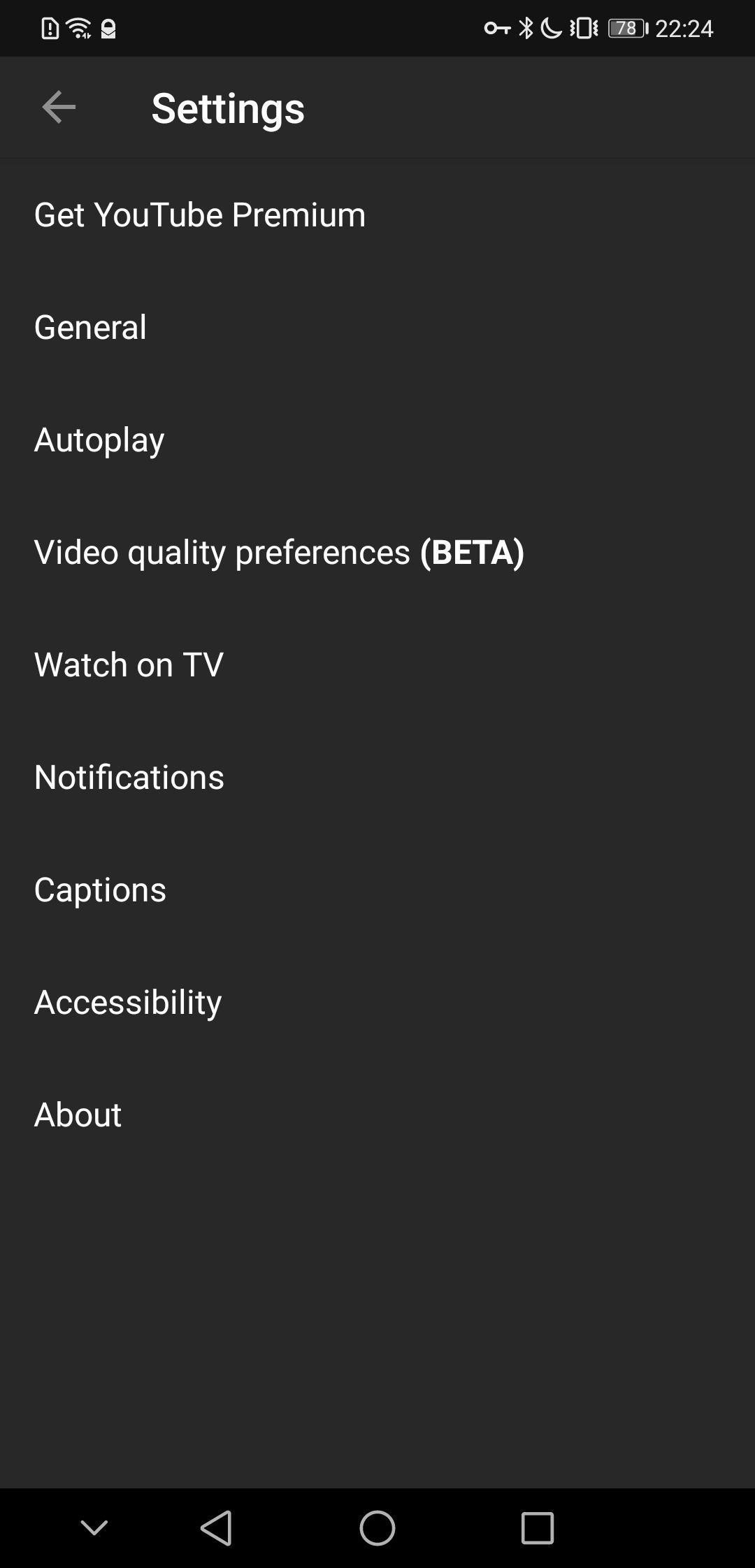Image resolution: width=755 pixels, height=1568 pixels.
Task: Tap the Wi-Fi signal status icon
Action: click(77, 28)
